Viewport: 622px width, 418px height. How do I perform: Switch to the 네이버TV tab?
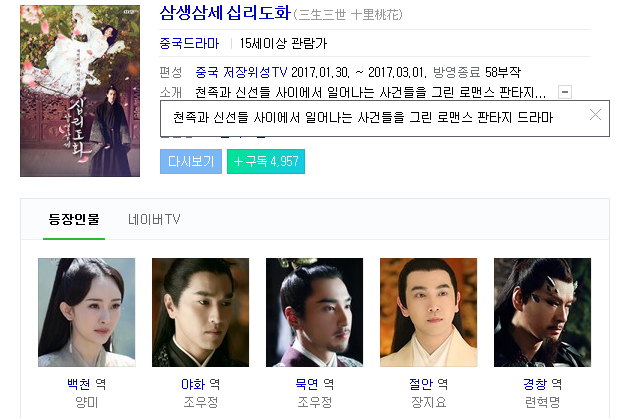pos(154,219)
